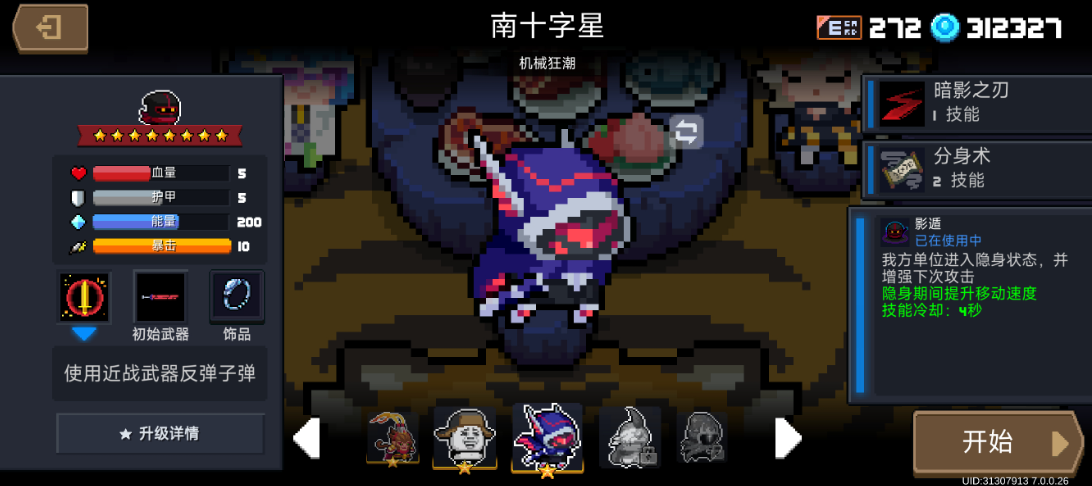Viewport: 1092px width, 486px height.
Task: Open the 初始武器 starting weapon slot
Action: tap(160, 297)
